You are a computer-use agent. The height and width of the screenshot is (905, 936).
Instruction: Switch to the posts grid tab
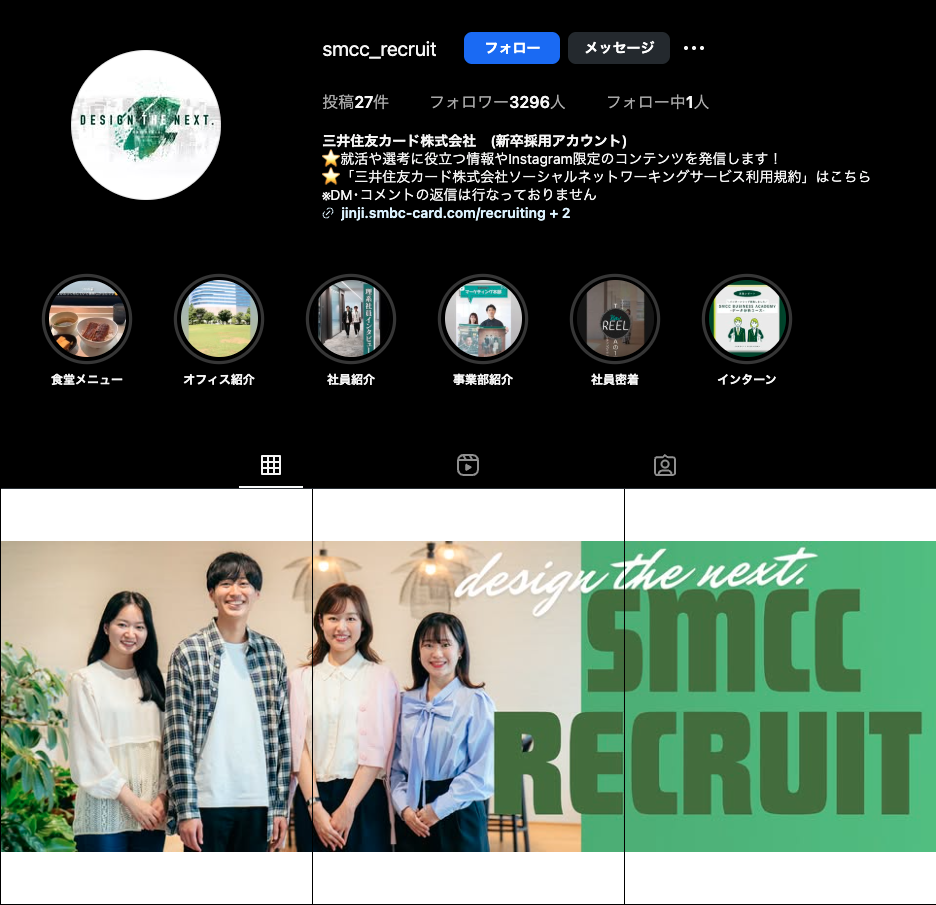pyautogui.click(x=271, y=465)
